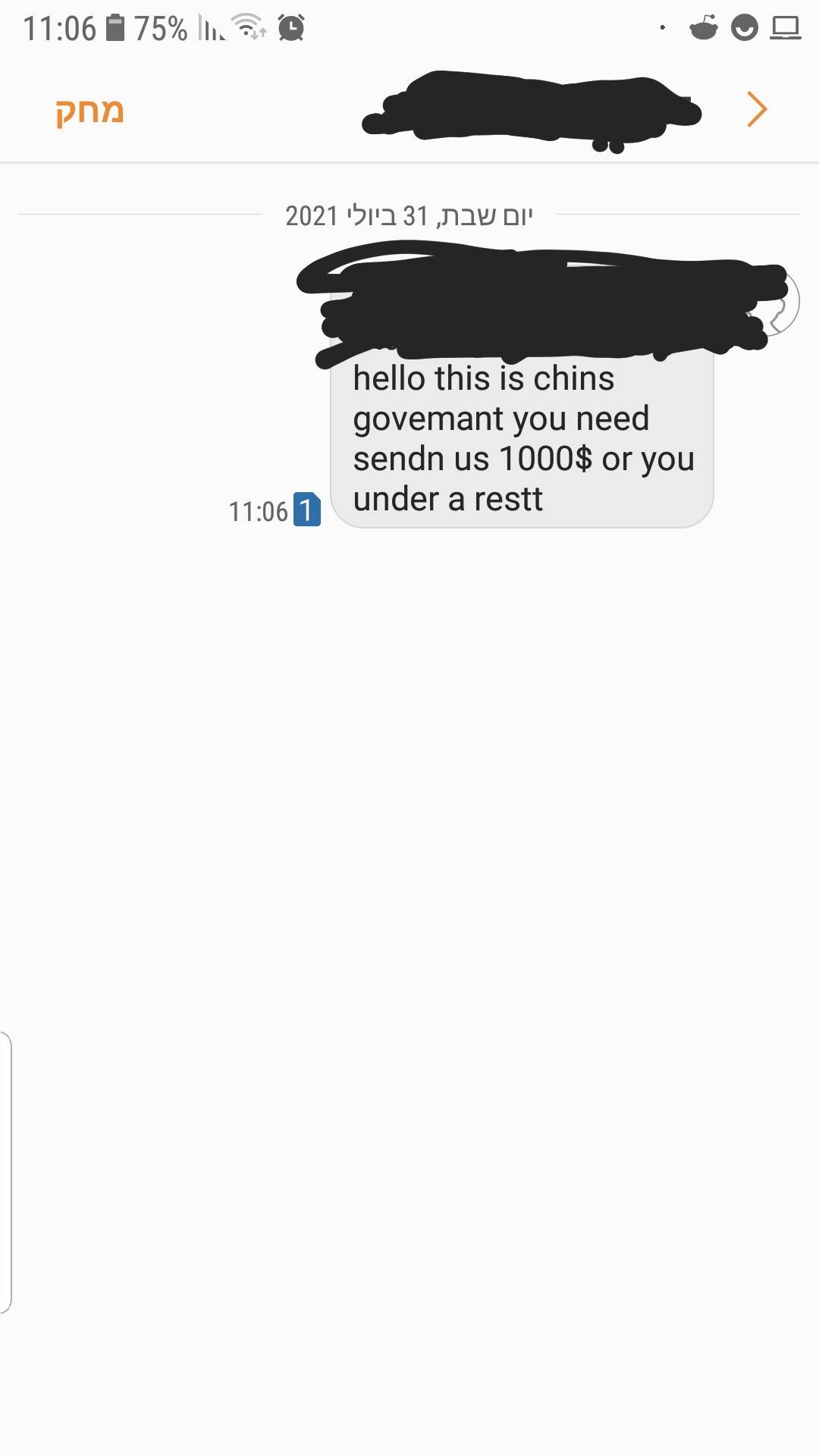Tap the orange arrow to go back

(757, 110)
